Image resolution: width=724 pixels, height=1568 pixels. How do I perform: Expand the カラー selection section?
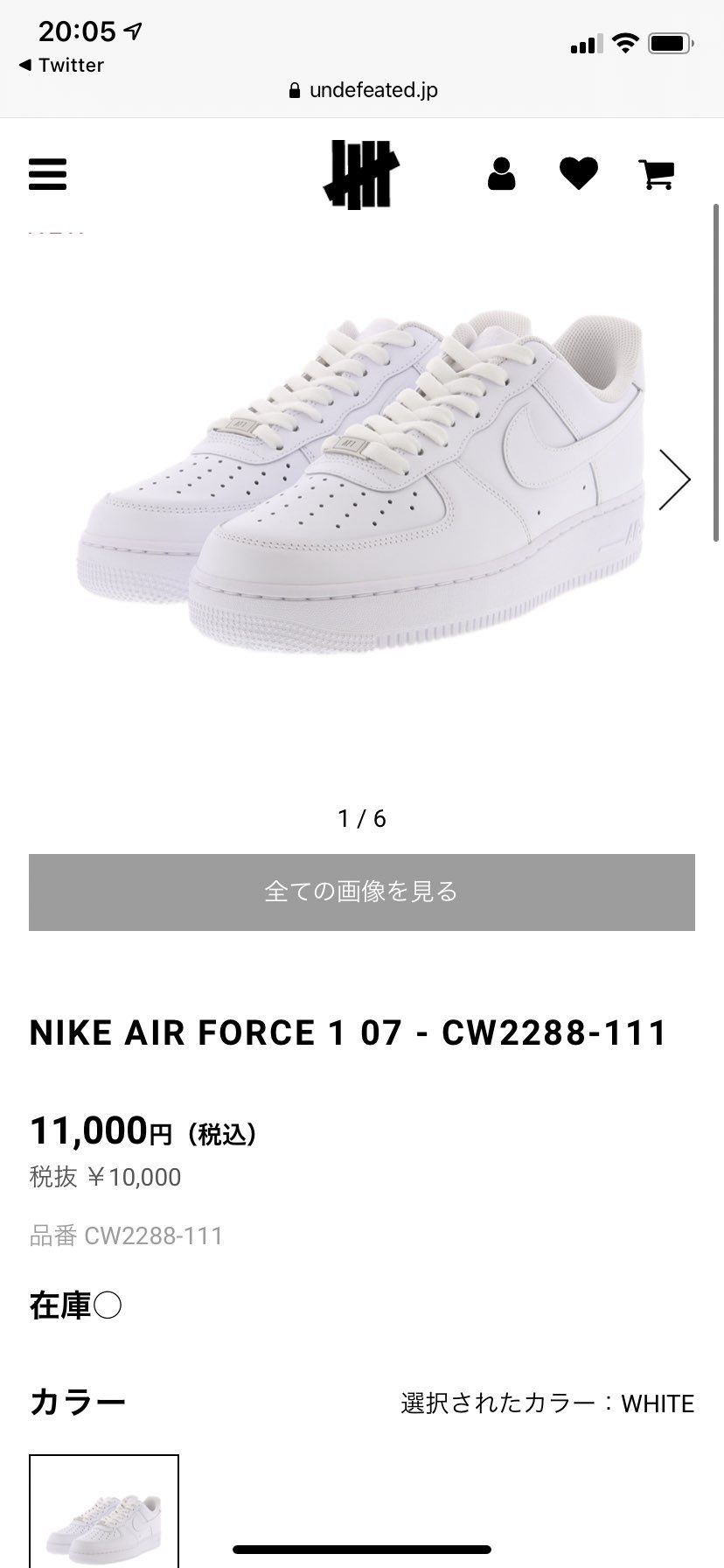(x=78, y=1402)
